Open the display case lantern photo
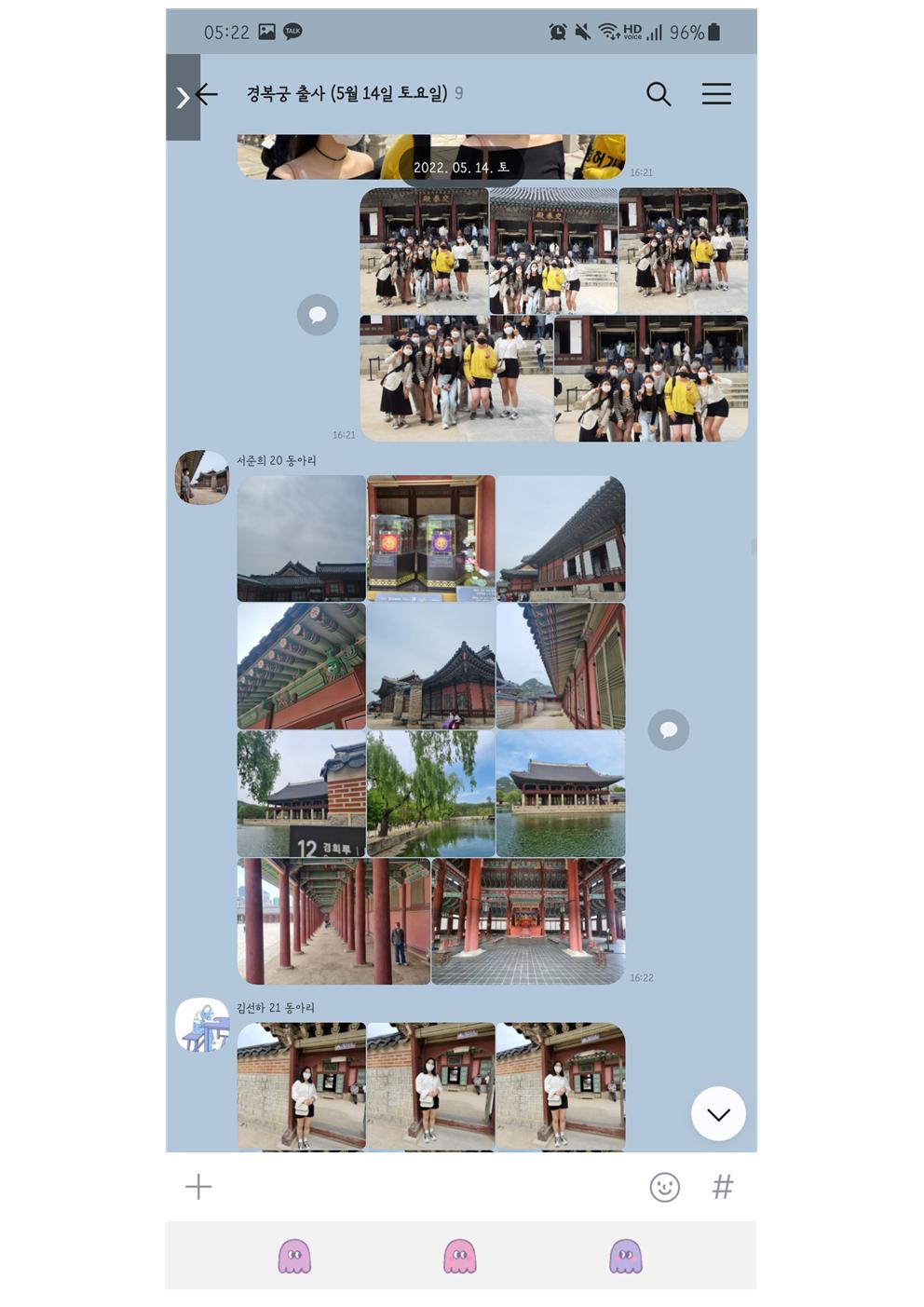The width and height of the screenshot is (924, 1307). 430,538
